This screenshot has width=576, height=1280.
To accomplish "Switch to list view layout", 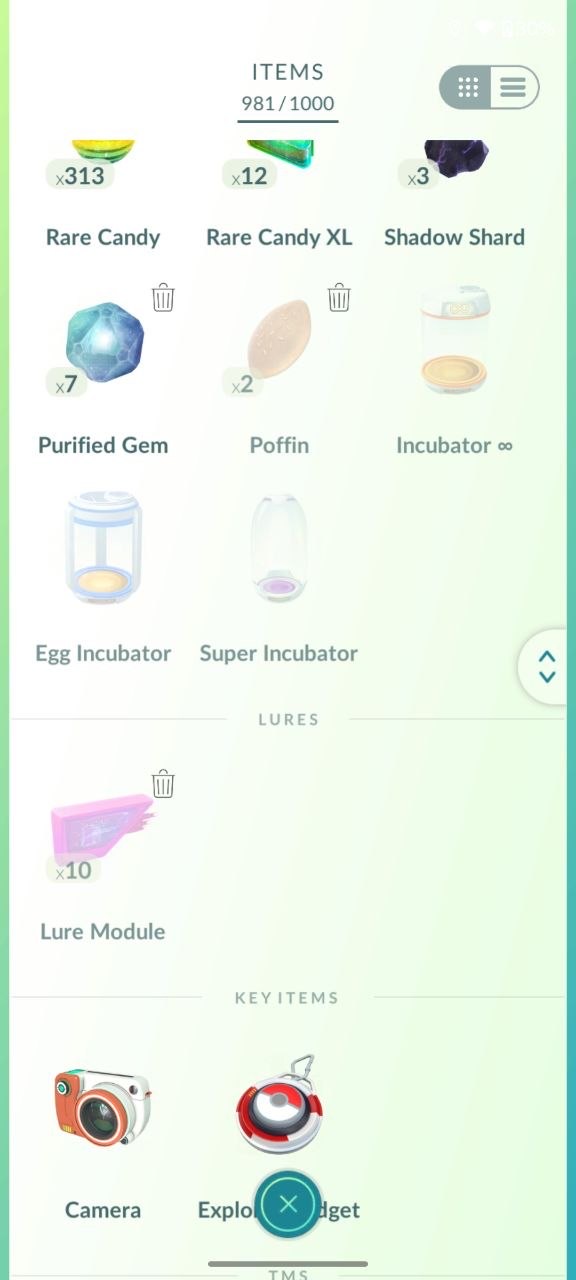I will 514,88.
